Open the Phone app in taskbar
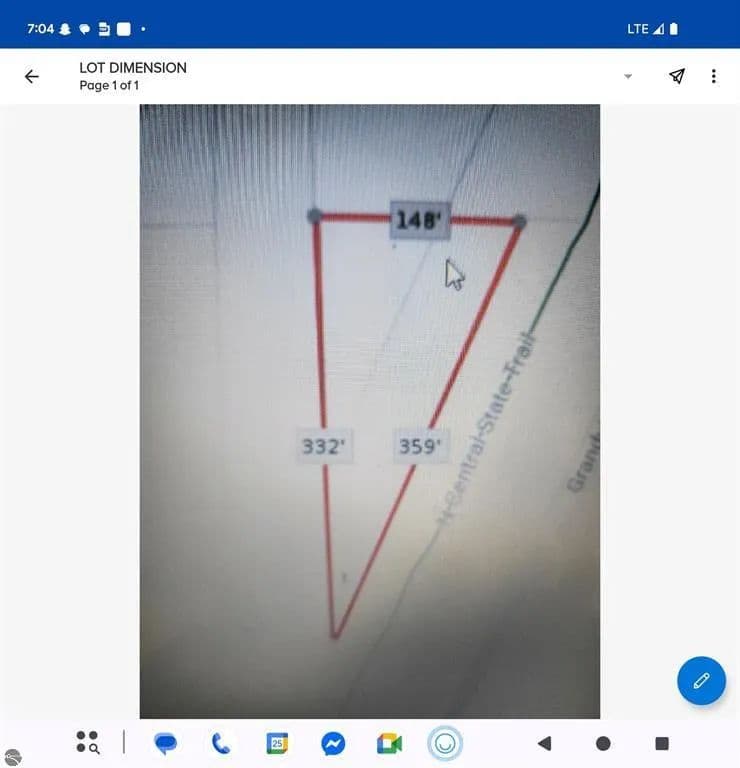The height and width of the screenshot is (768, 740). (x=221, y=743)
